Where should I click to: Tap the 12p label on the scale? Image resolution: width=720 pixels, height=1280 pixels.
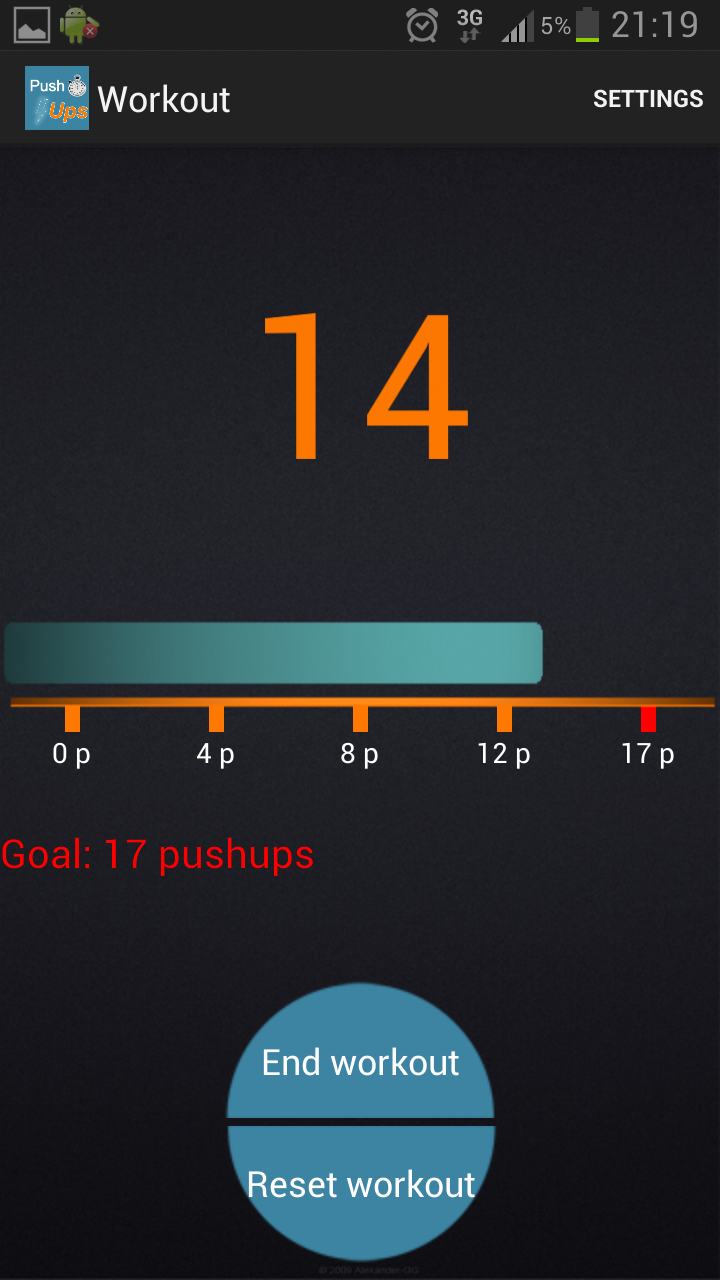(503, 753)
